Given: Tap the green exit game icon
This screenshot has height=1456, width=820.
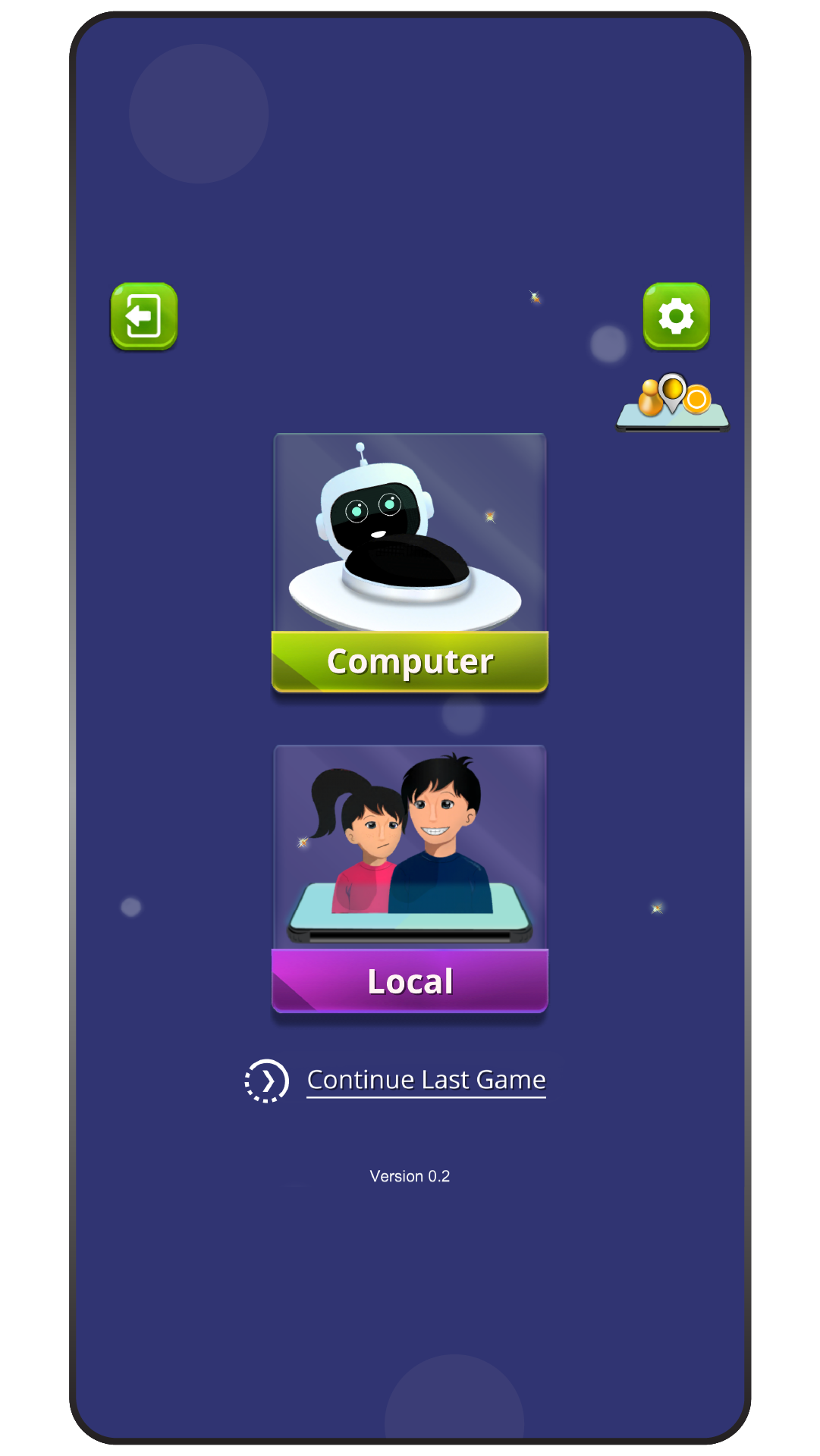Looking at the screenshot, I should pyautogui.click(x=144, y=316).
